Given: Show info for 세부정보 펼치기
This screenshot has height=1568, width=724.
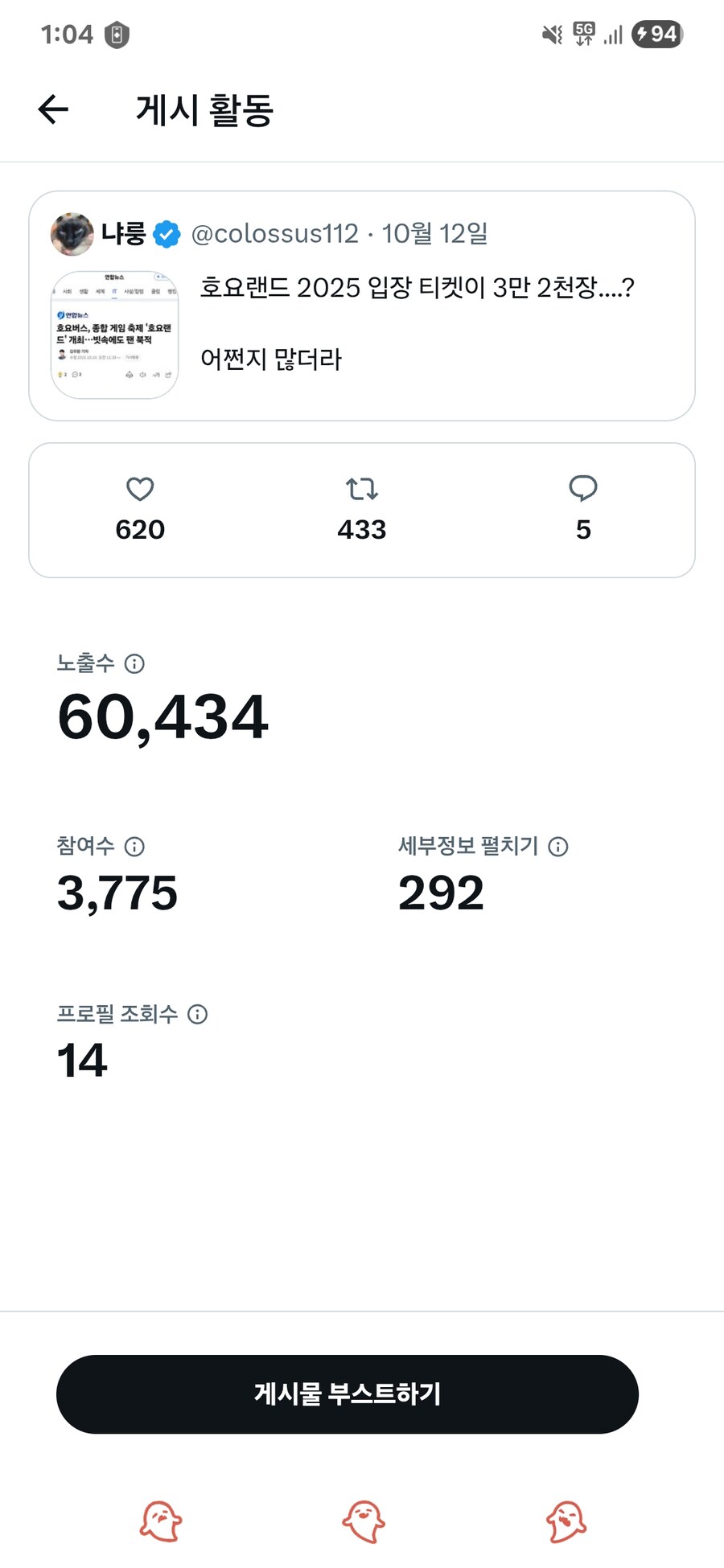Looking at the screenshot, I should [x=558, y=846].
